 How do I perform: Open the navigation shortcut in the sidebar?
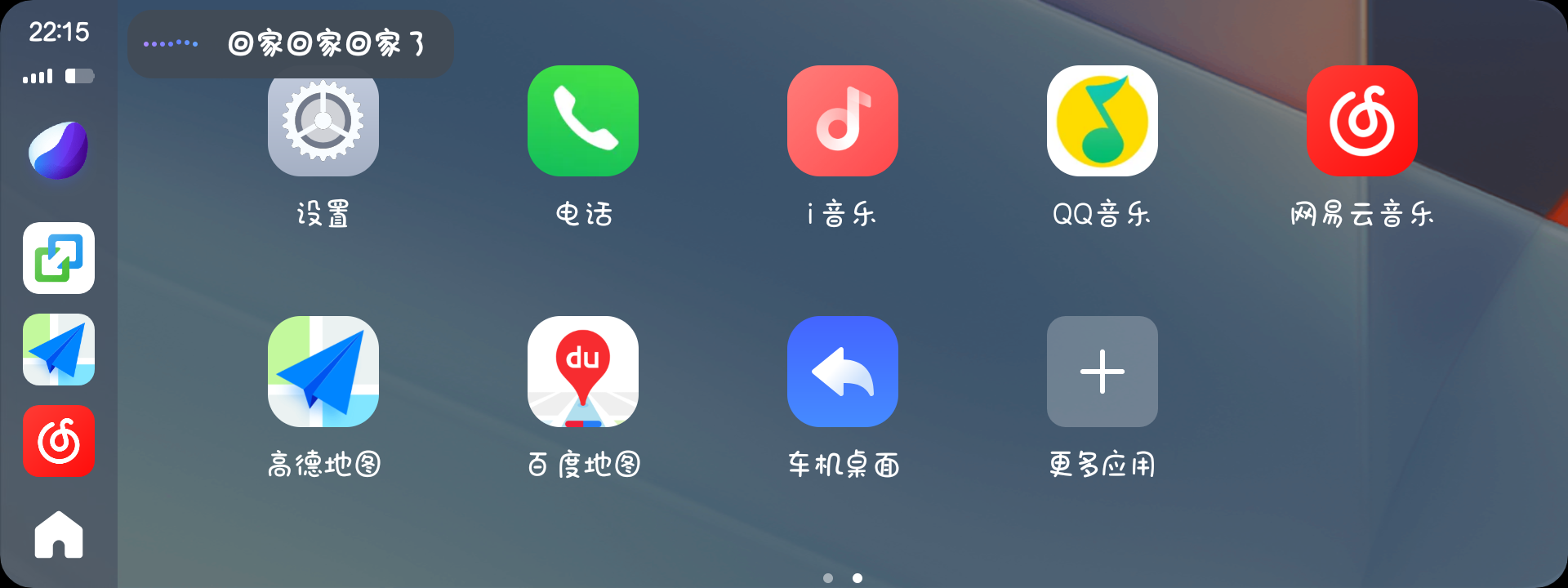pos(59,350)
